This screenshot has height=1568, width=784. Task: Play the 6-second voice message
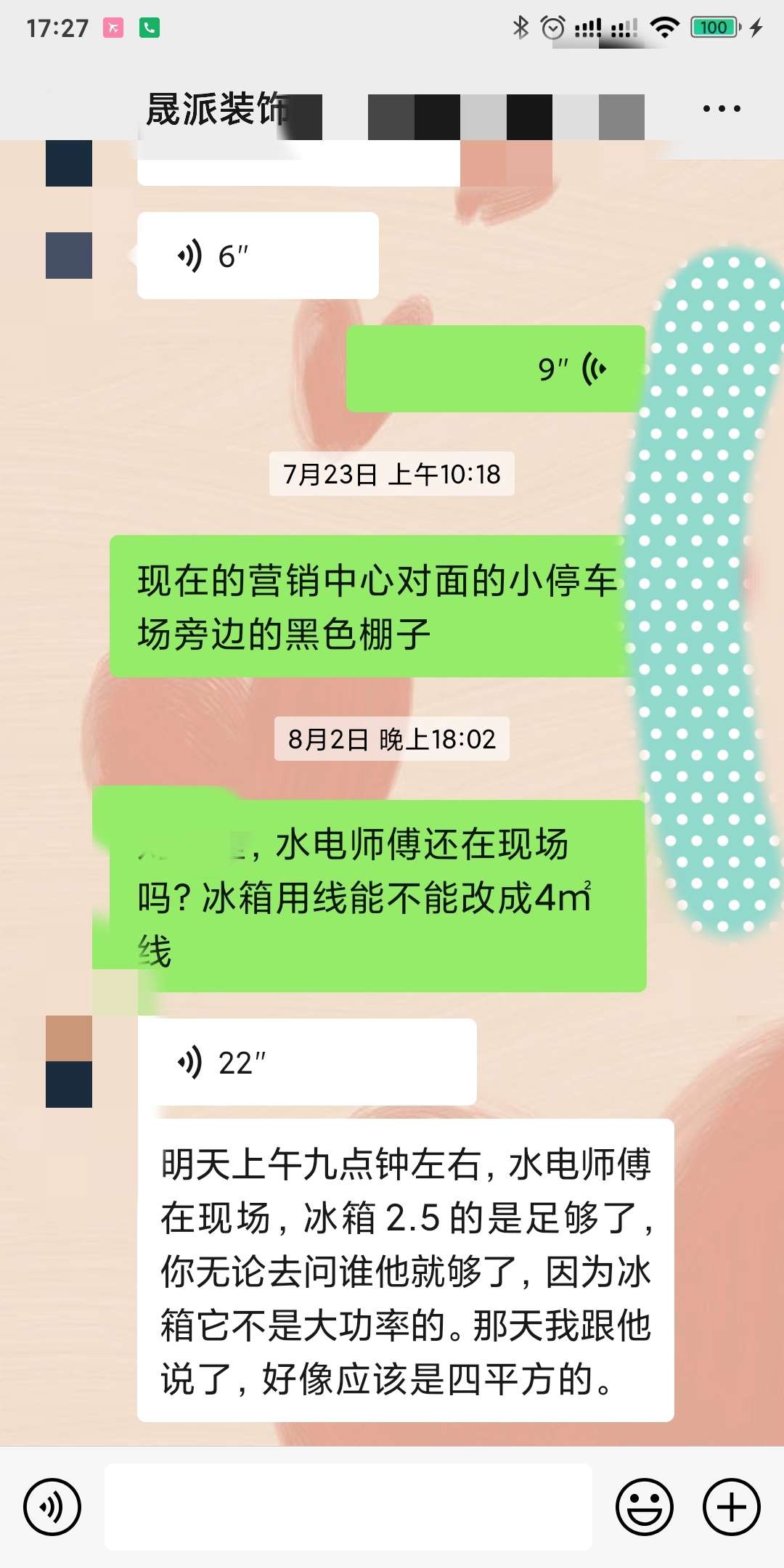coord(258,256)
